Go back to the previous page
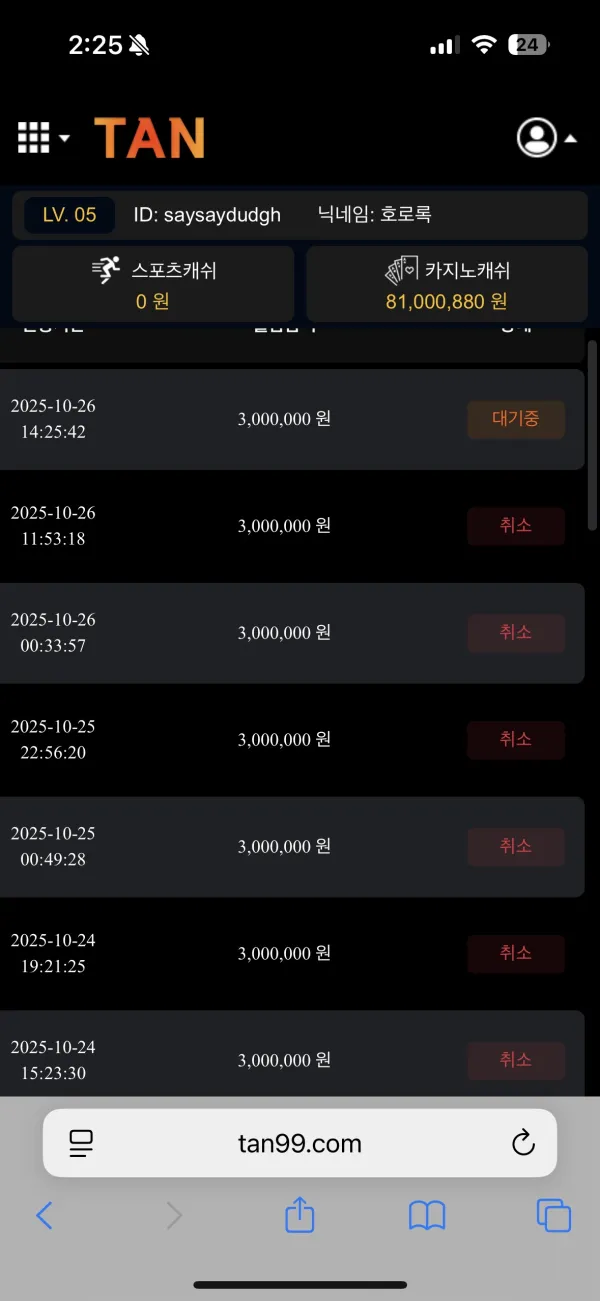Viewport: 600px width, 1301px height. coord(44,1215)
